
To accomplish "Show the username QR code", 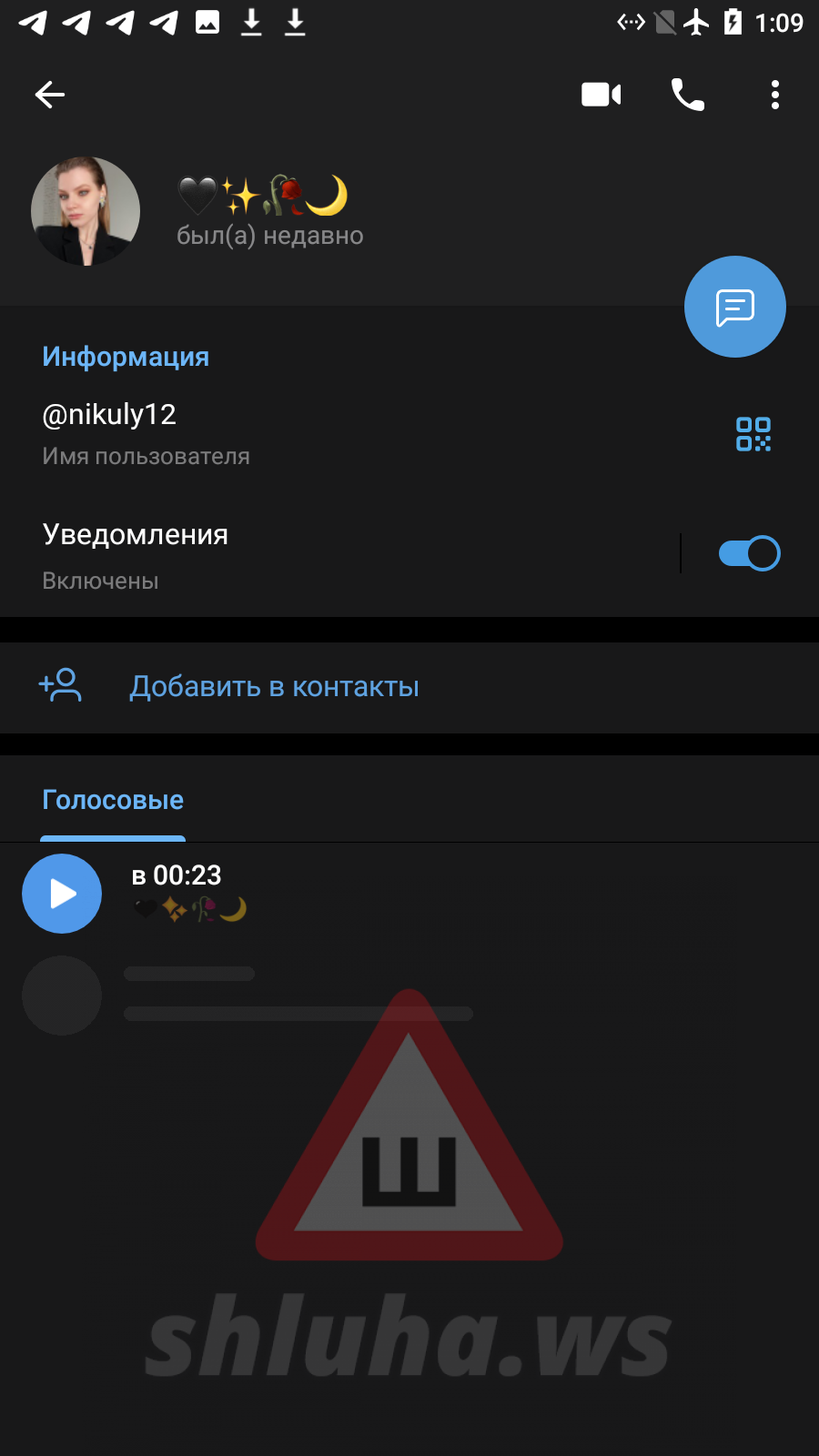I will [753, 434].
